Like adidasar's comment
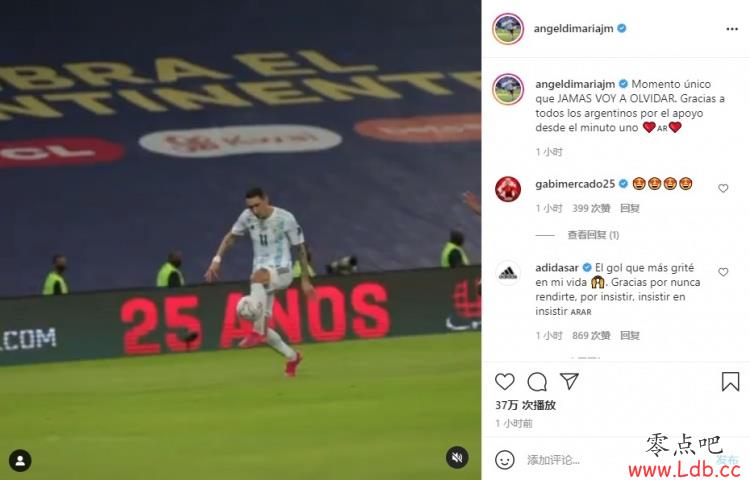This screenshot has height=480, width=750. click(723, 272)
